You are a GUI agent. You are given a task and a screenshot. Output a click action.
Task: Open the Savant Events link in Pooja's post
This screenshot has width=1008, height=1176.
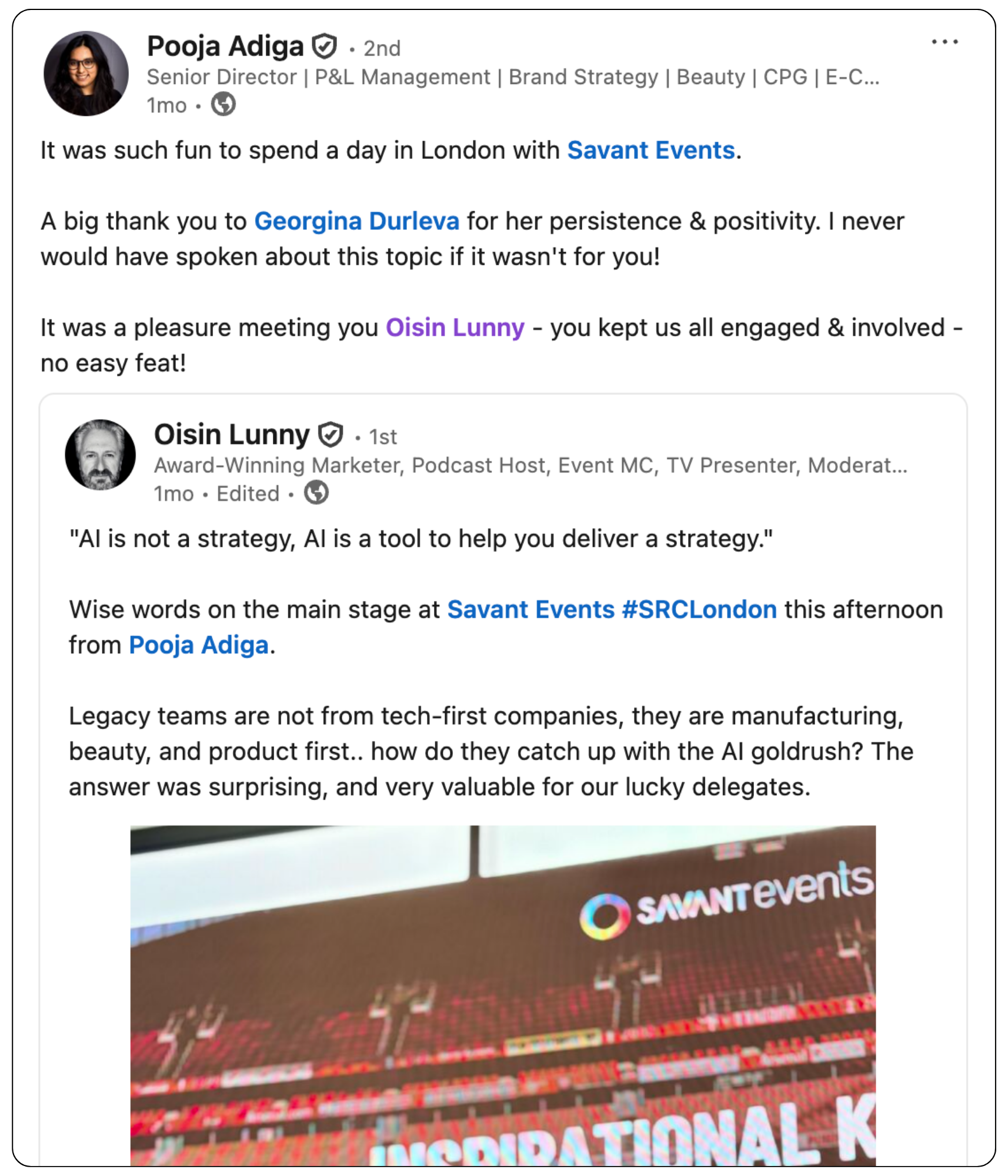point(650,151)
